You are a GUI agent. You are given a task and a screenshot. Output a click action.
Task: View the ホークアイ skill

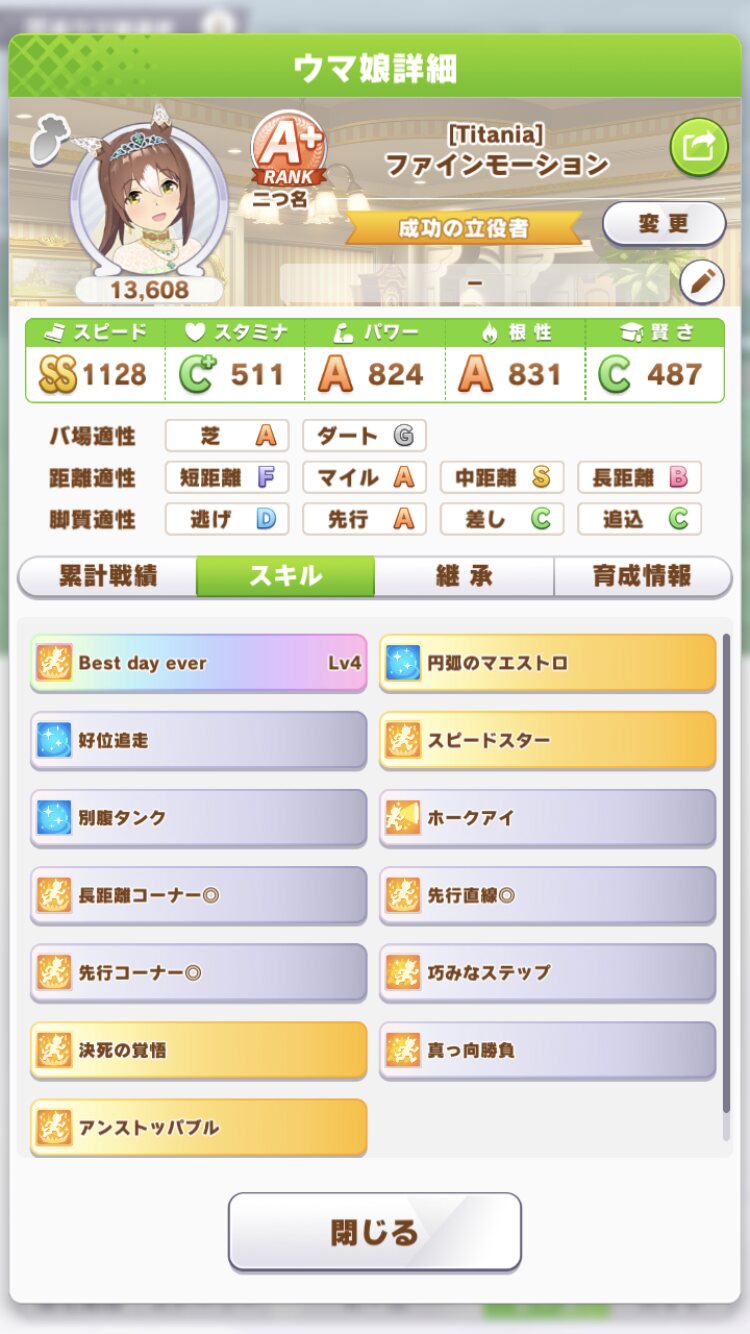pos(547,817)
